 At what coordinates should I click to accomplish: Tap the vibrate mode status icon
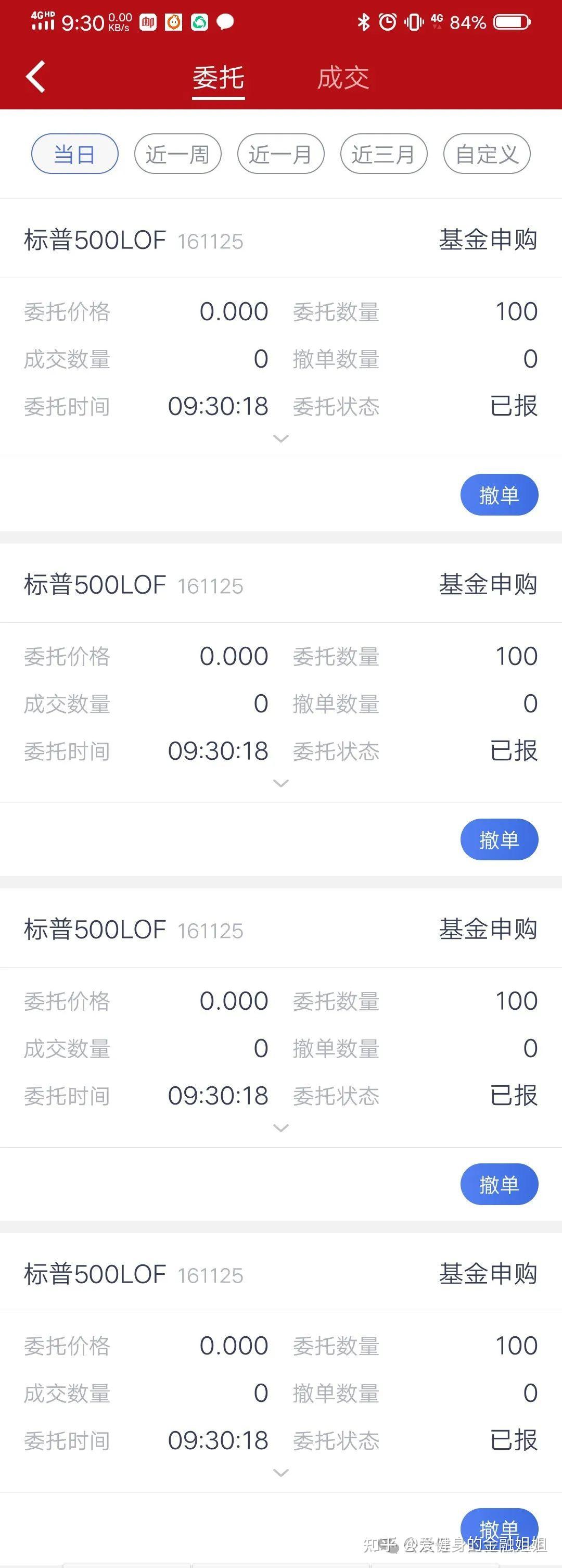click(x=415, y=22)
